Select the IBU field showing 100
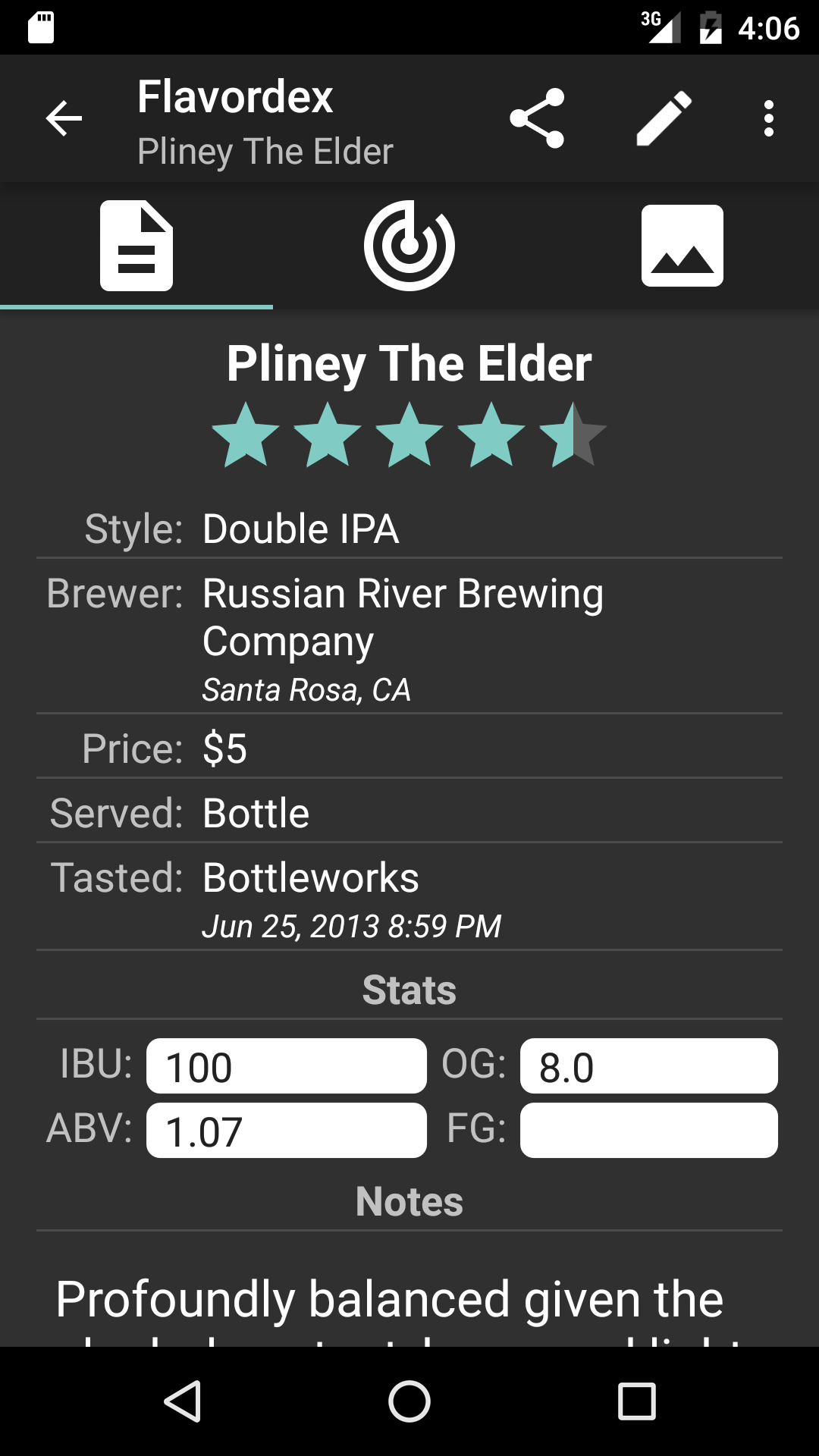The image size is (819, 1456). 286,1066
